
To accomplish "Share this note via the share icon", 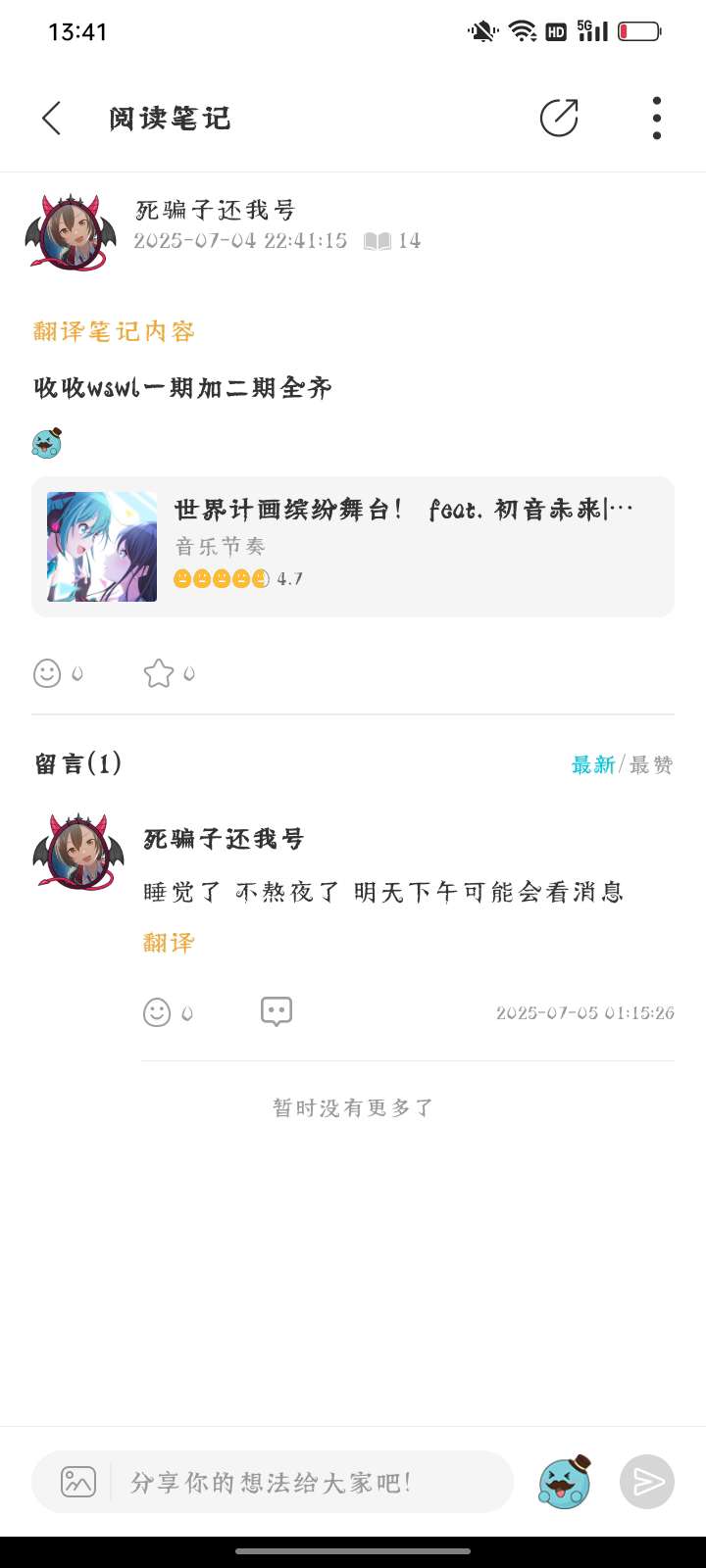I will tap(559, 119).
